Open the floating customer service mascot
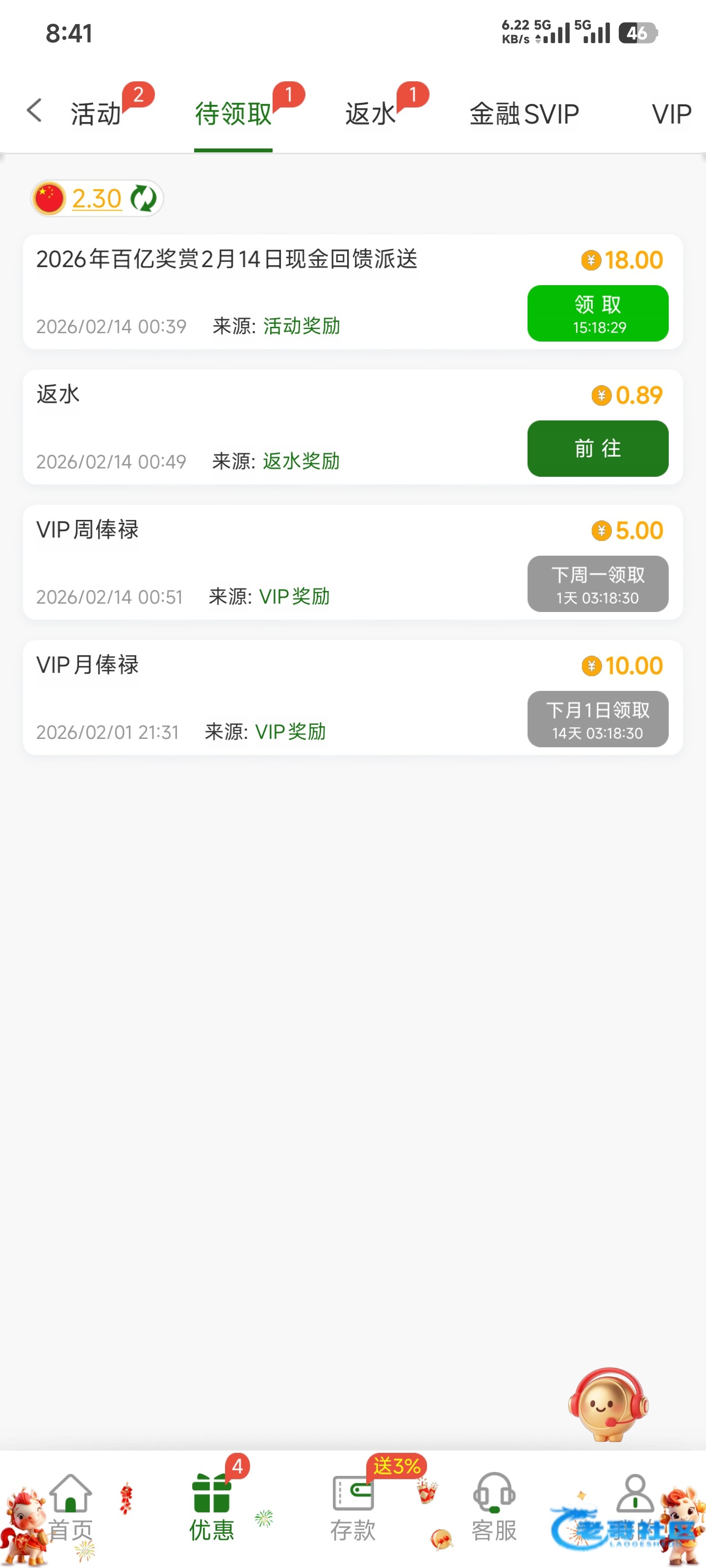This screenshot has width=706, height=1568. coord(608,1404)
